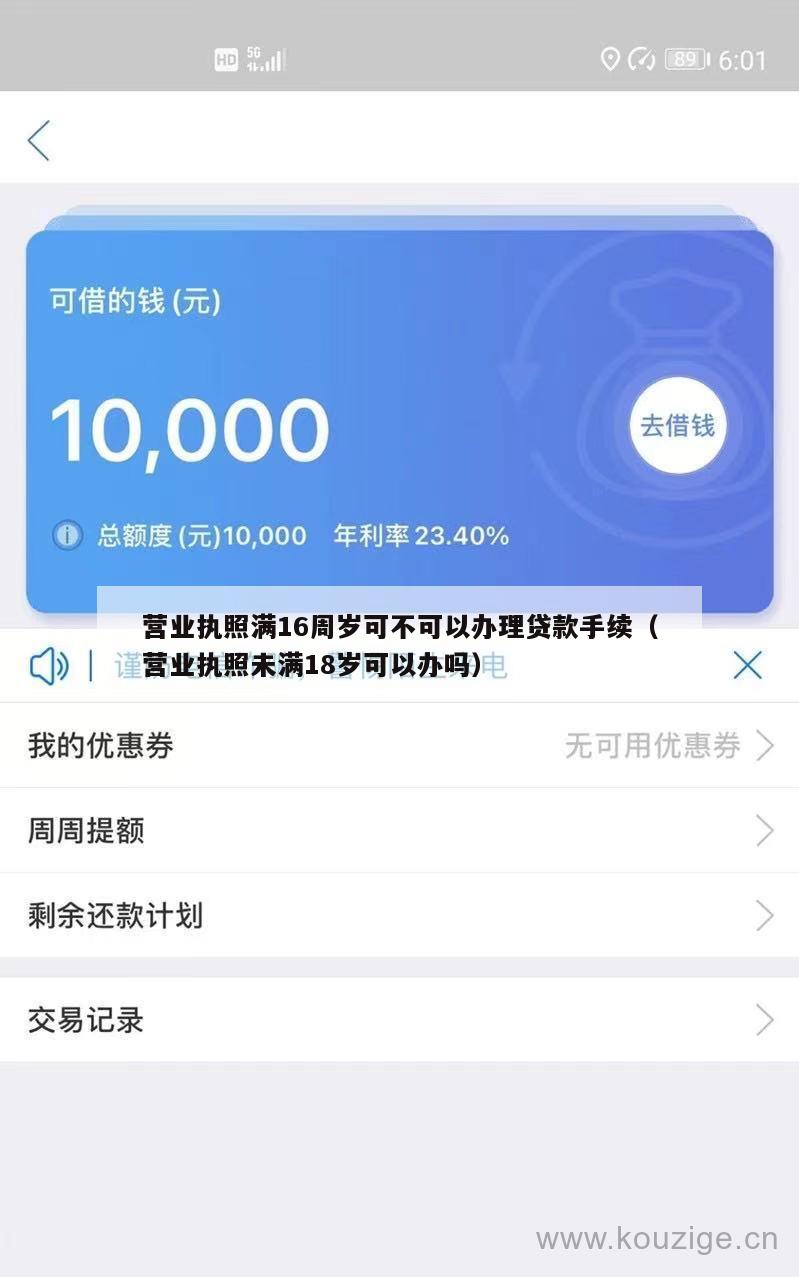Click the speaker announcement icon
Viewport: 799px width, 1277px height.
[x=48, y=665]
